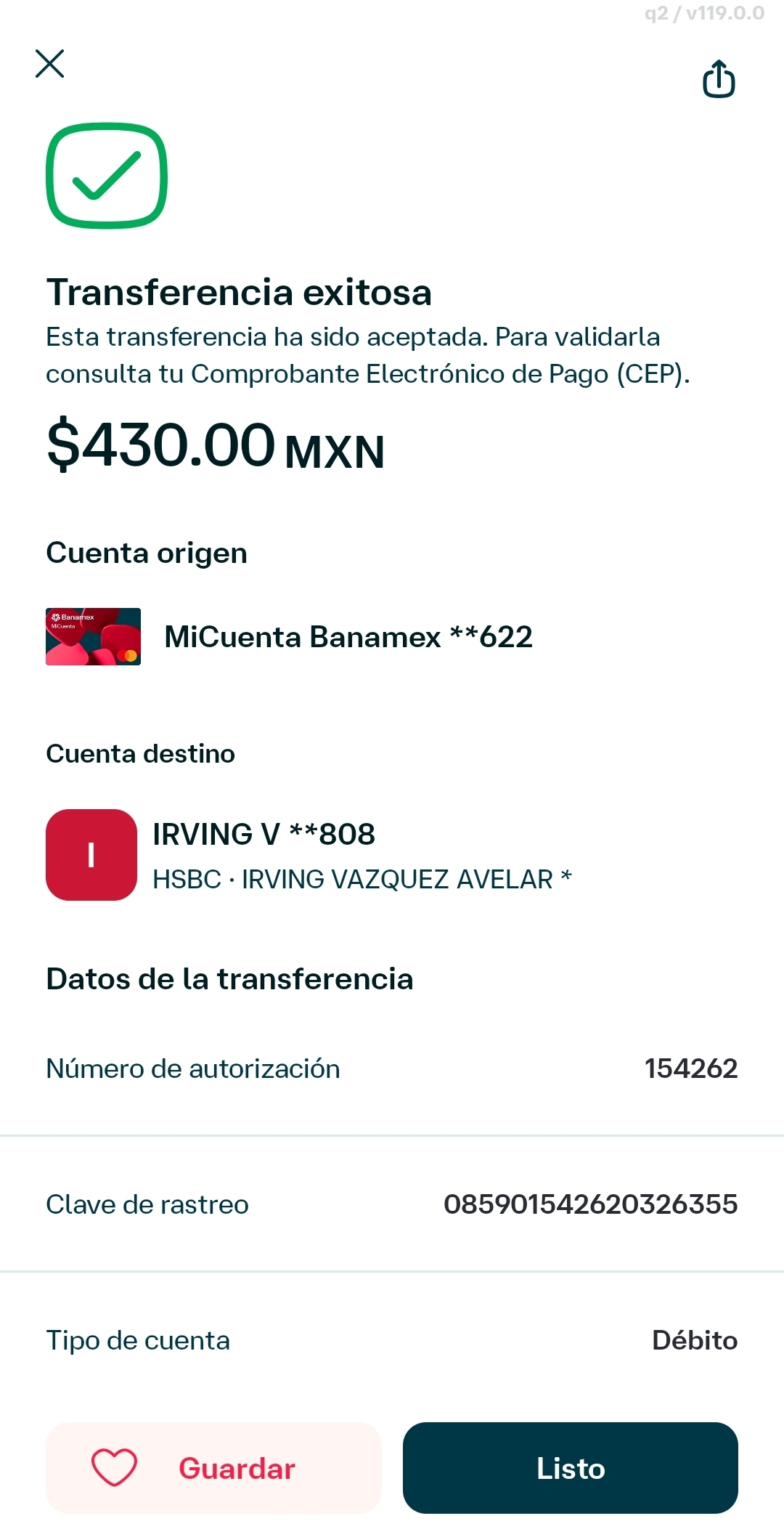Image resolution: width=784 pixels, height=1537 pixels.
Task: Share the transfer receipt
Action: coord(719,78)
